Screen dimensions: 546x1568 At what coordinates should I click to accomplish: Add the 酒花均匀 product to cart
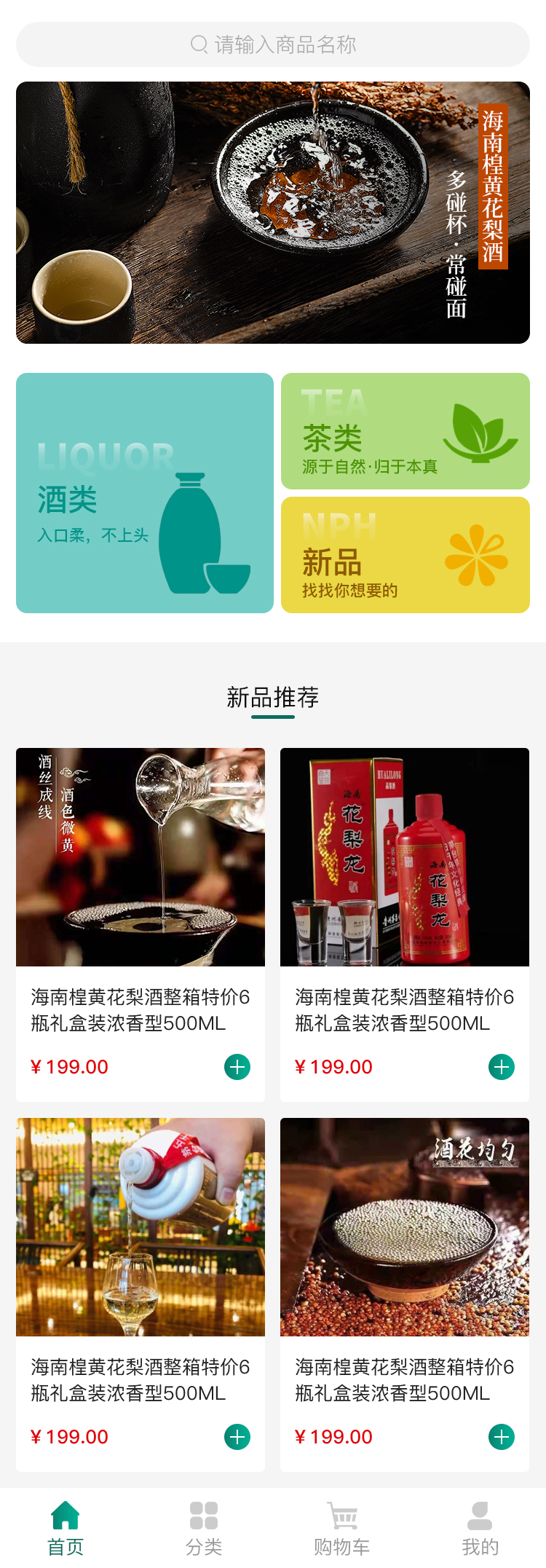(502, 1437)
